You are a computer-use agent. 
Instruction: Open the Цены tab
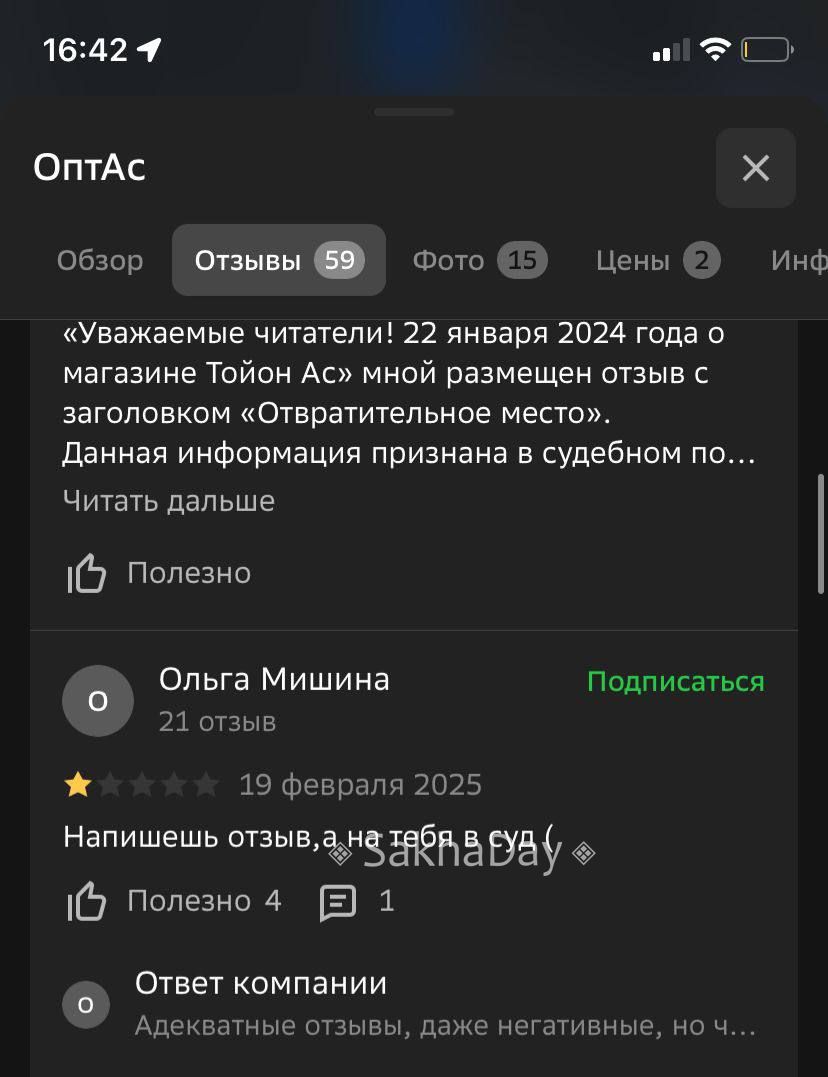(x=657, y=261)
